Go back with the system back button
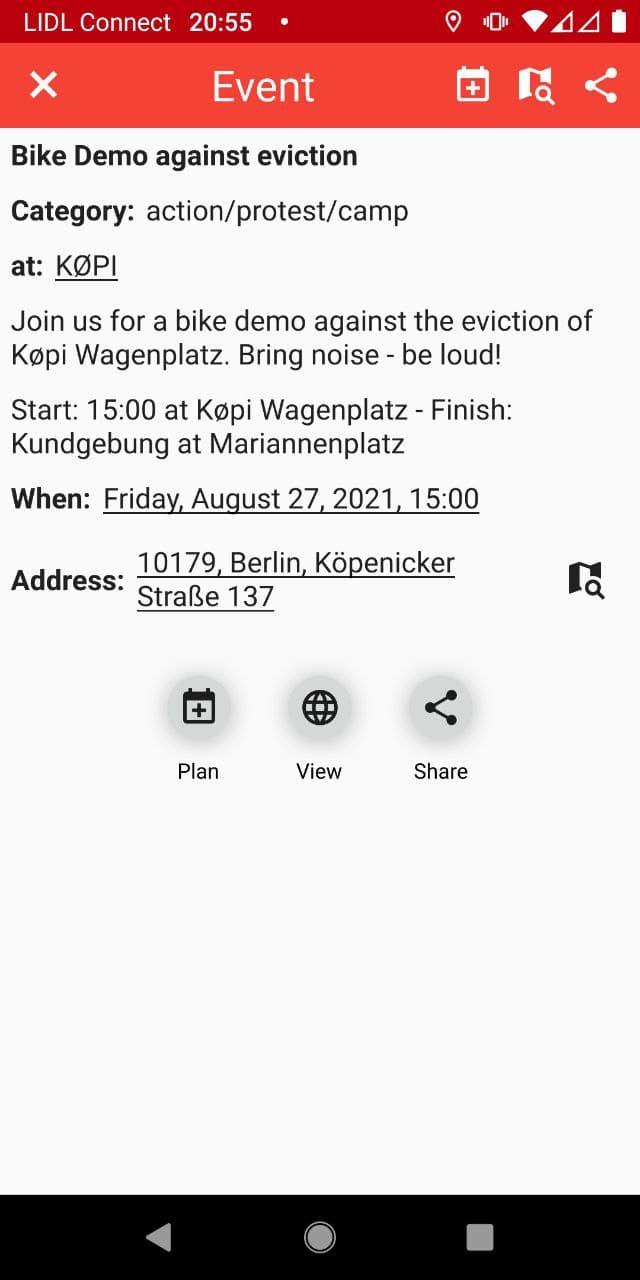 pyautogui.click(x=159, y=1237)
